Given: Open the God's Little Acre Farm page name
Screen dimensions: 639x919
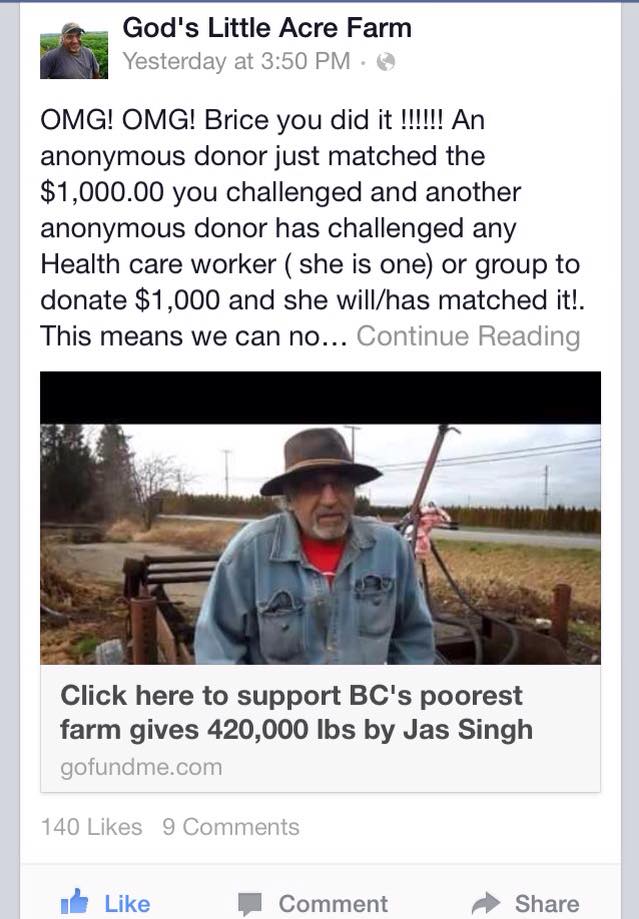Looking at the screenshot, I should click(x=267, y=28).
